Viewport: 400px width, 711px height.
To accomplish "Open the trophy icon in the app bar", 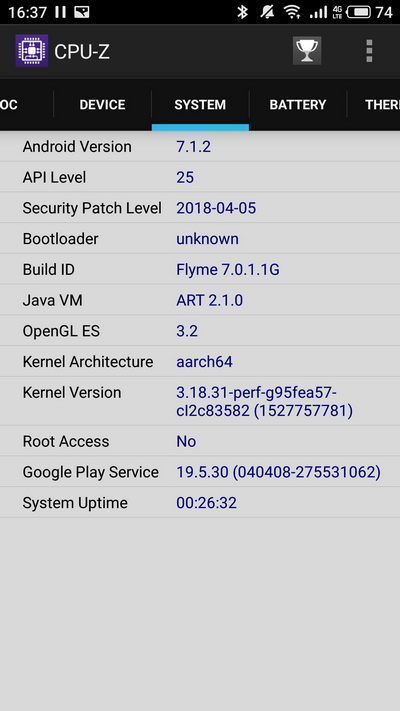I will click(307, 51).
